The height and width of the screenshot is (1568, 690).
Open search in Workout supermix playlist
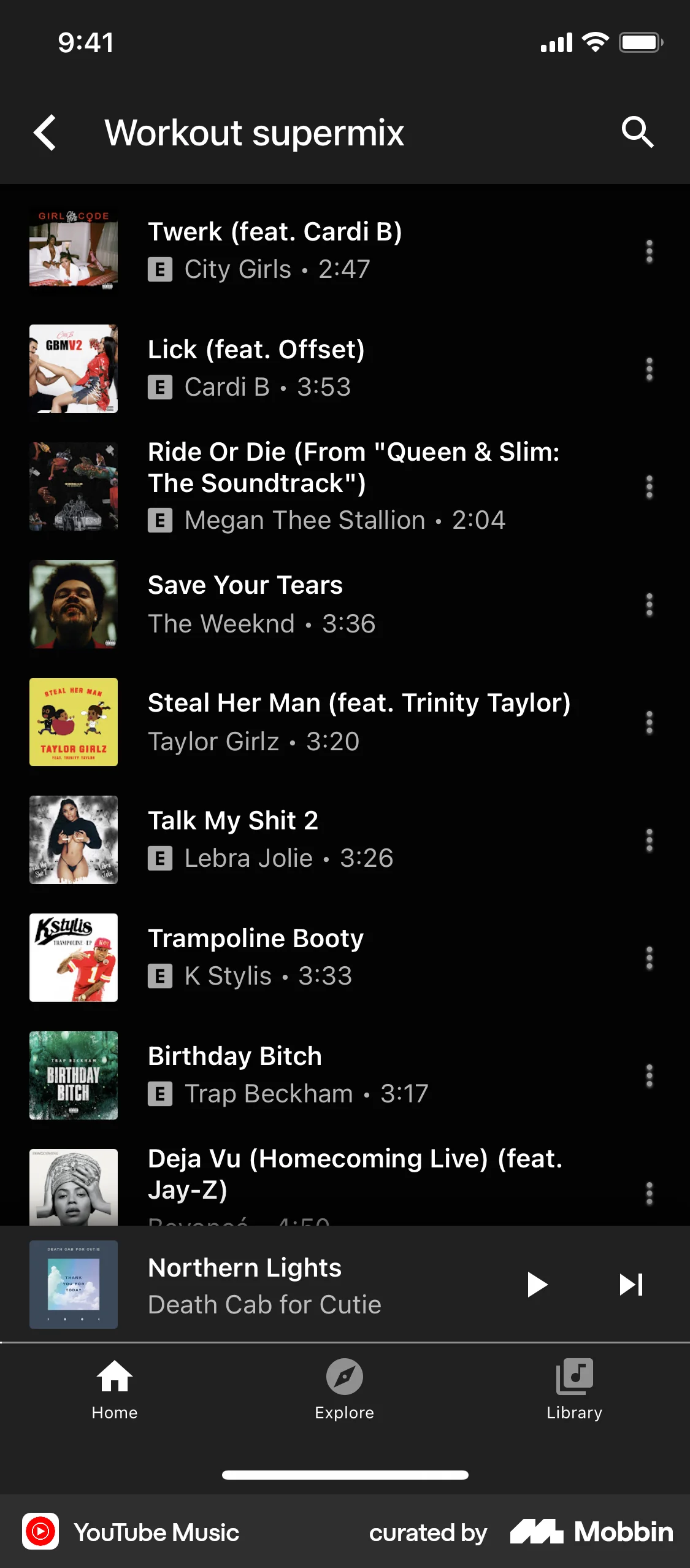point(637,133)
